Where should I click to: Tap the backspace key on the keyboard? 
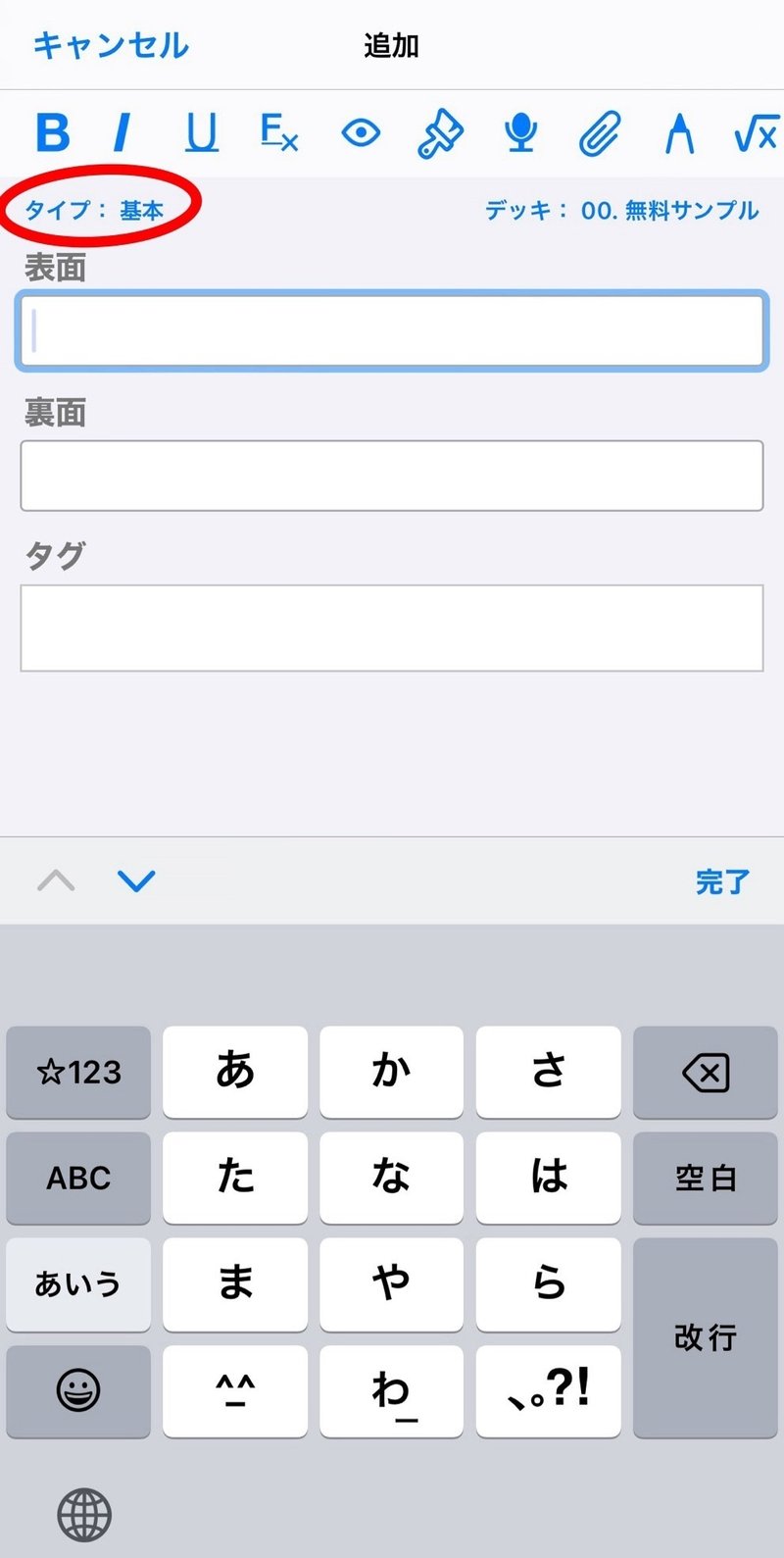(x=706, y=1073)
